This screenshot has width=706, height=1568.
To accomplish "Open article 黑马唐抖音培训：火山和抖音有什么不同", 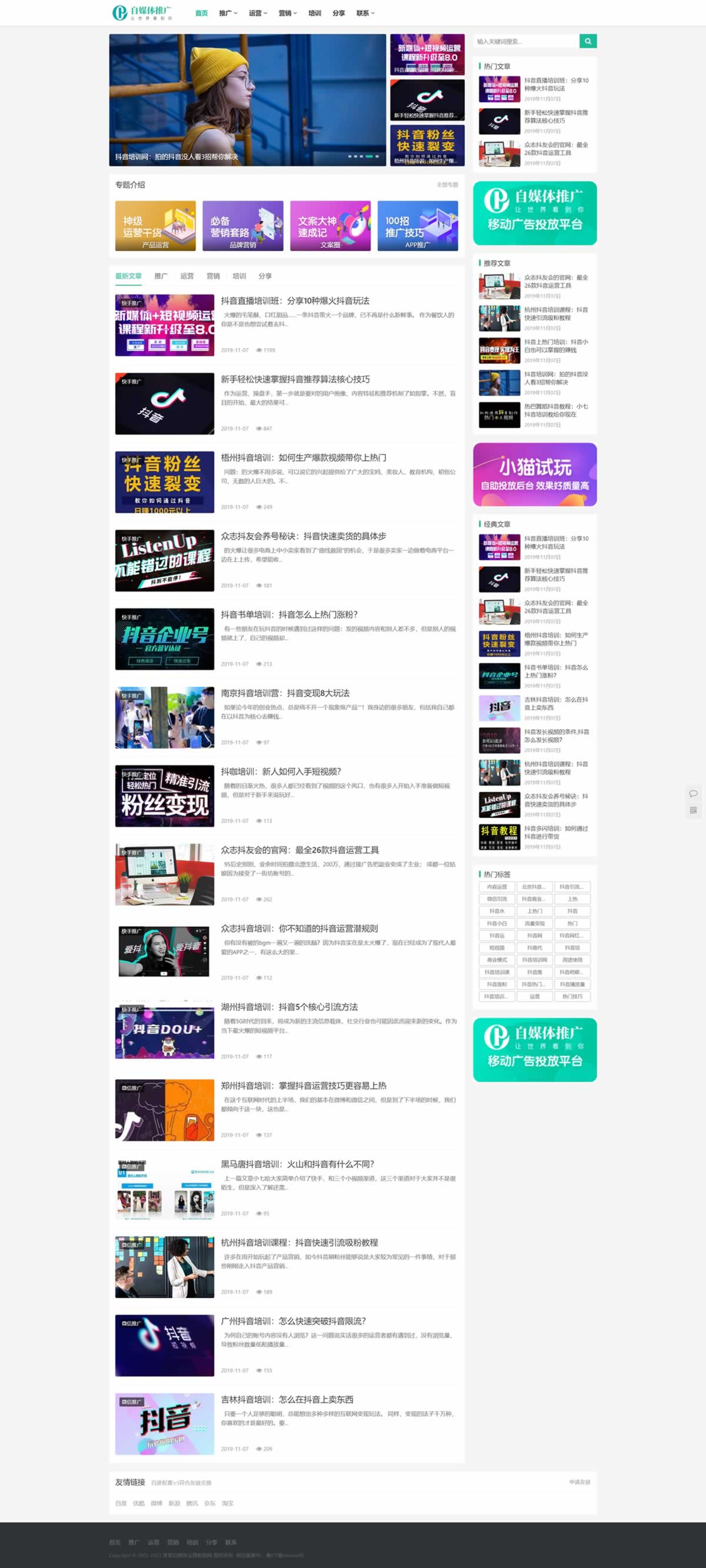I will pos(297,1164).
